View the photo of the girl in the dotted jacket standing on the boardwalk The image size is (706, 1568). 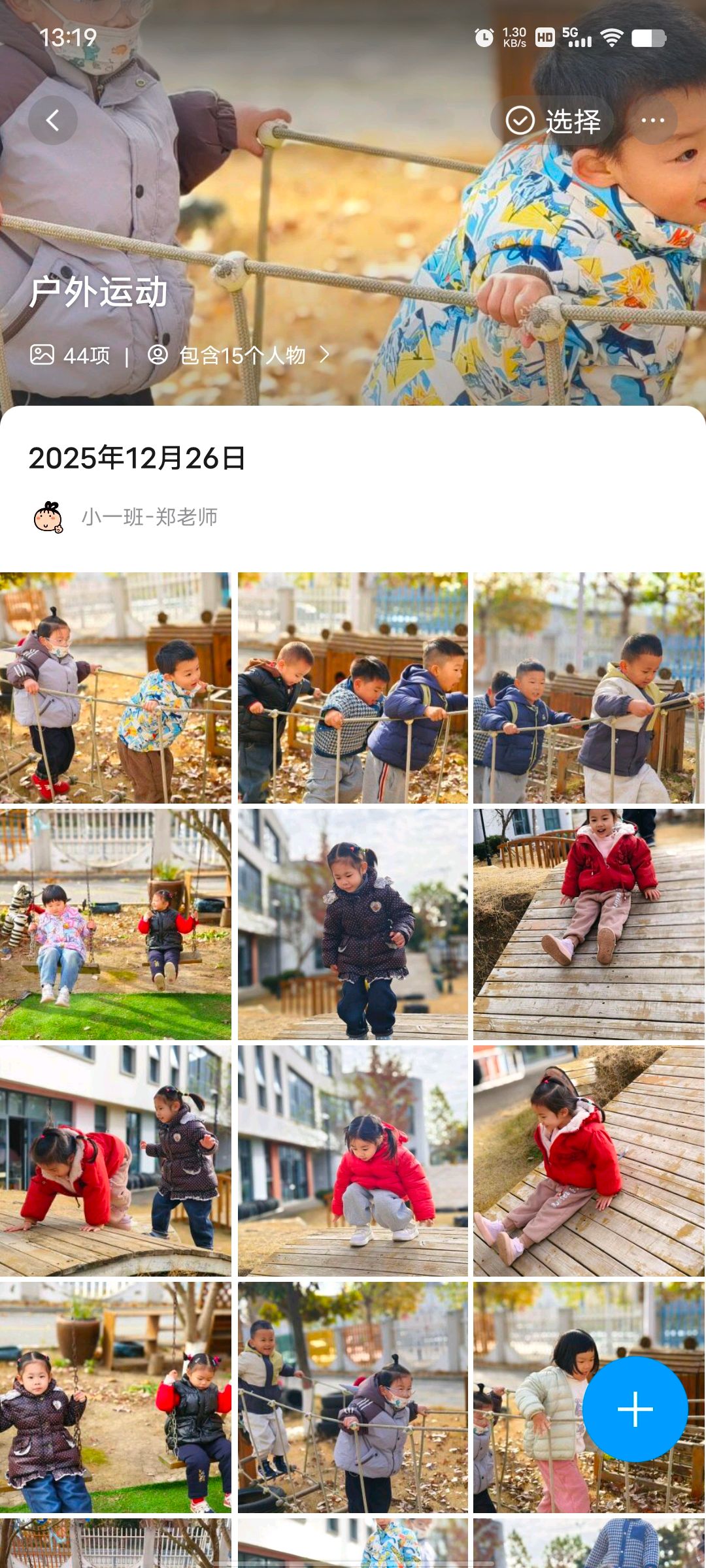pos(353,924)
